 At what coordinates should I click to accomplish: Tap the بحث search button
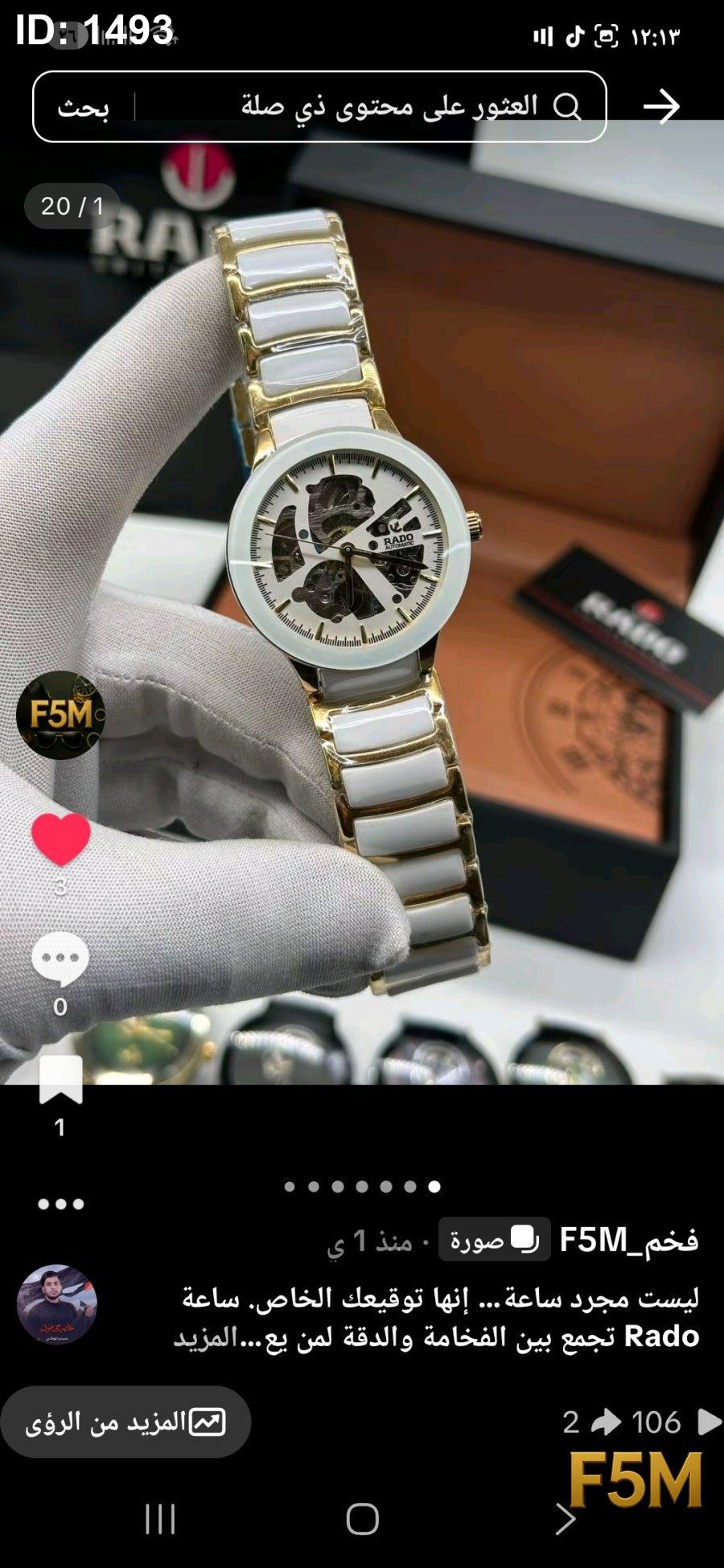pos(84,108)
